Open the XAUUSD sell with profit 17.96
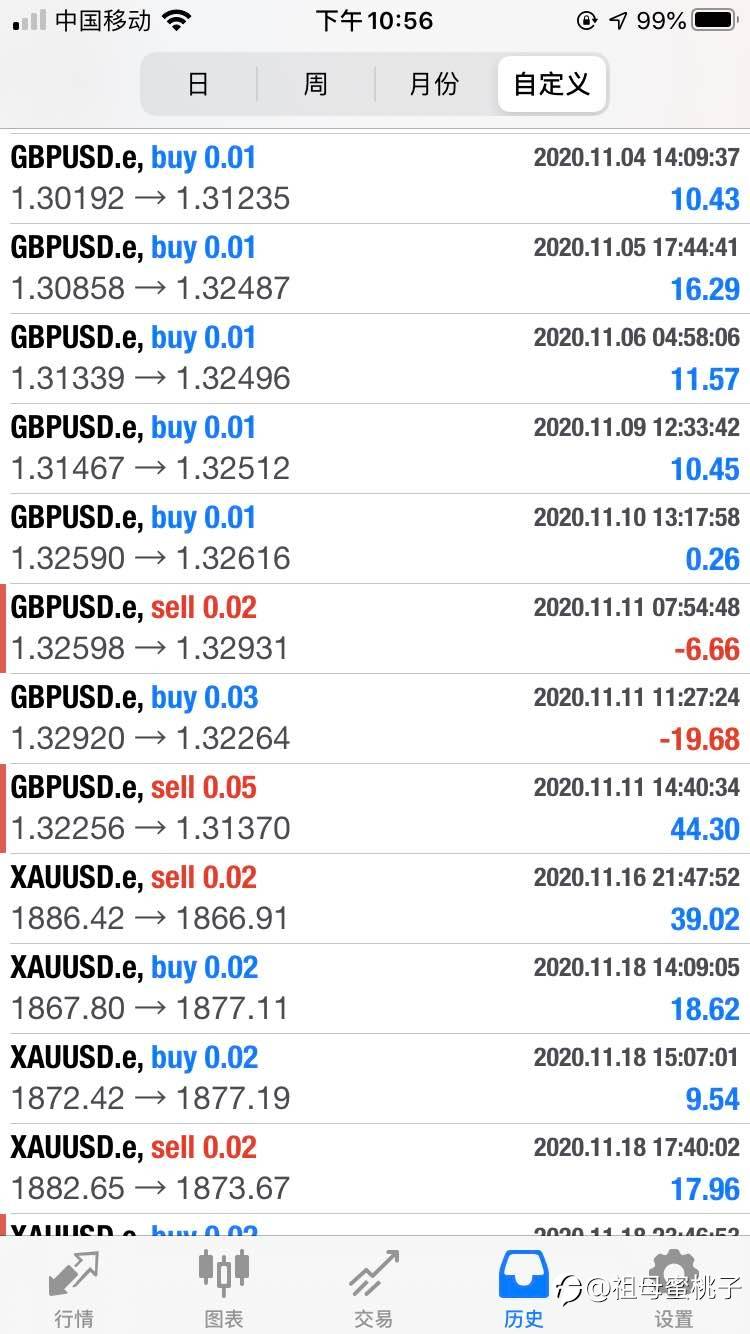This screenshot has height=1334, width=750. click(x=375, y=1168)
